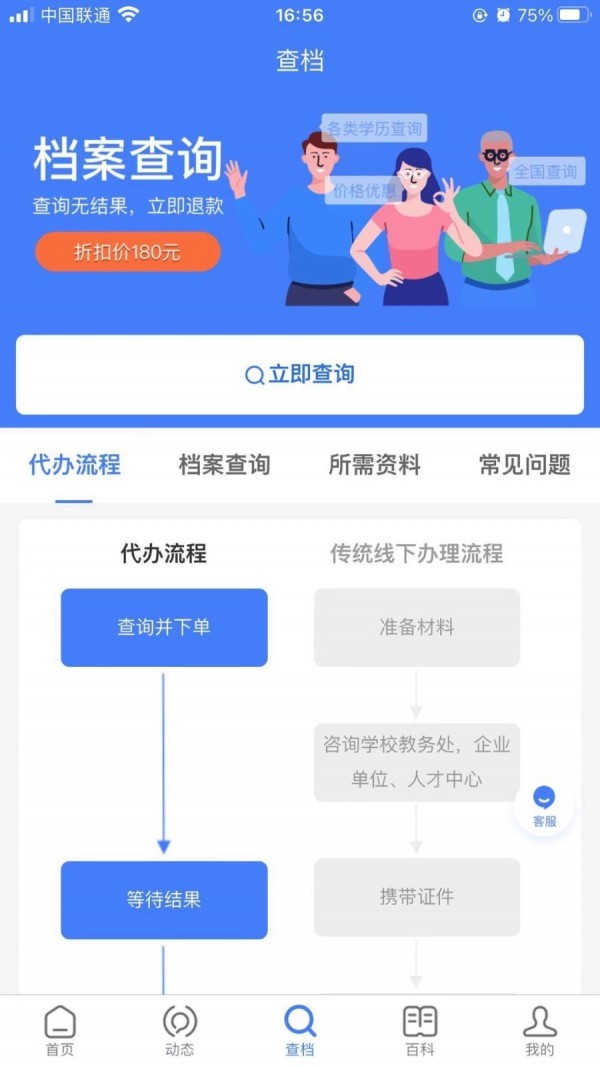Contact 客服 via floating button

pos(544,808)
